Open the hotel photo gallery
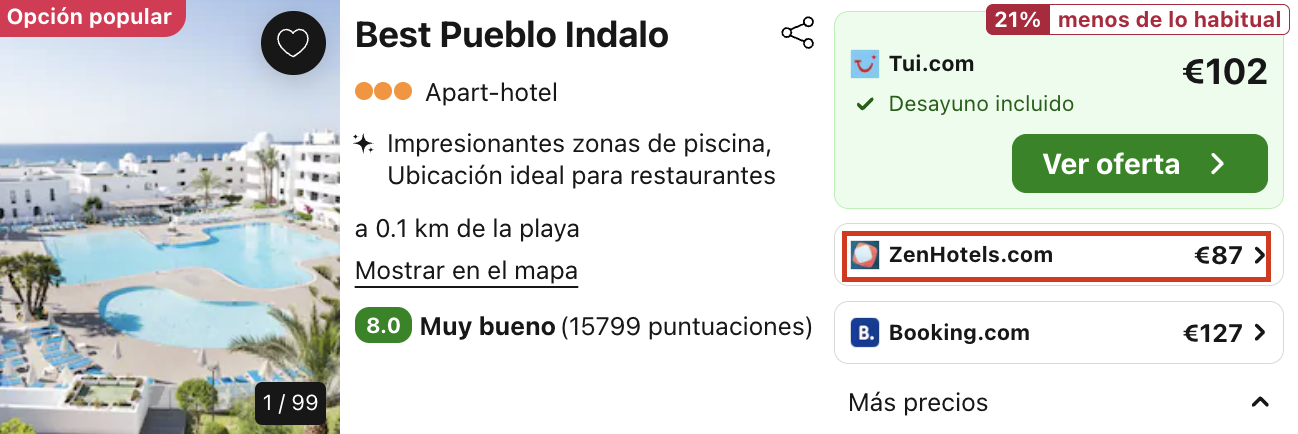Image resolution: width=1298 pixels, height=434 pixels. tap(170, 250)
